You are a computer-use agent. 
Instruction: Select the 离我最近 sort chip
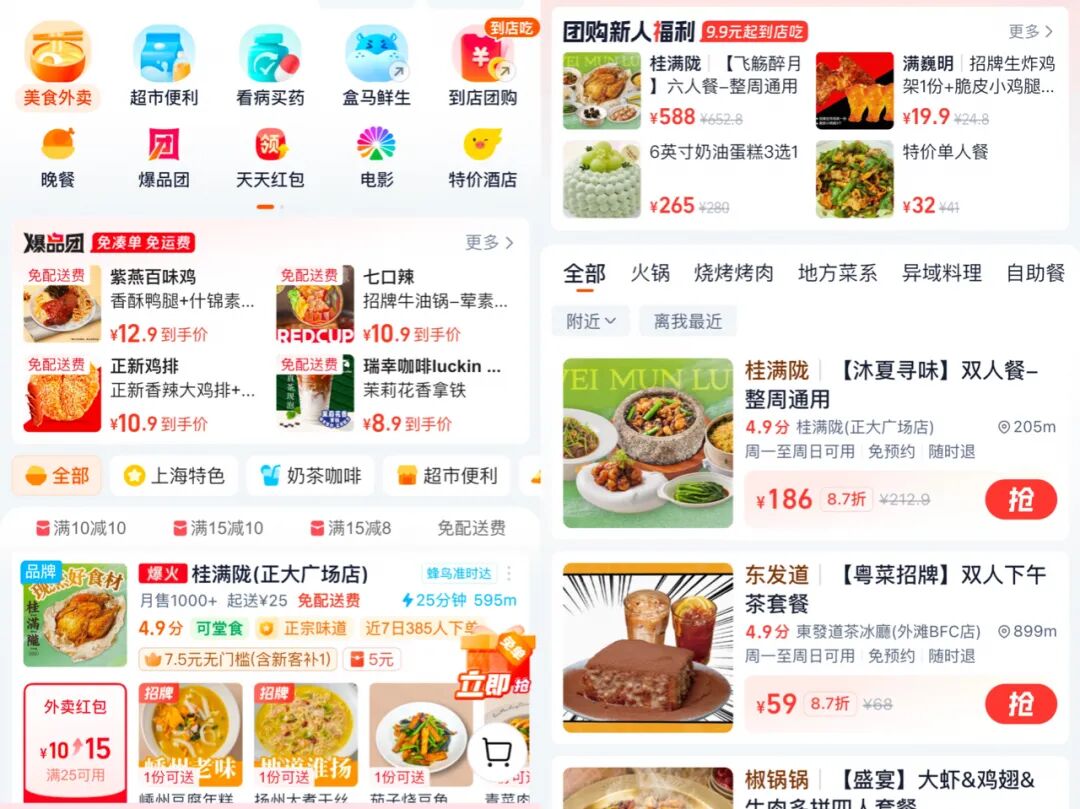click(x=688, y=321)
